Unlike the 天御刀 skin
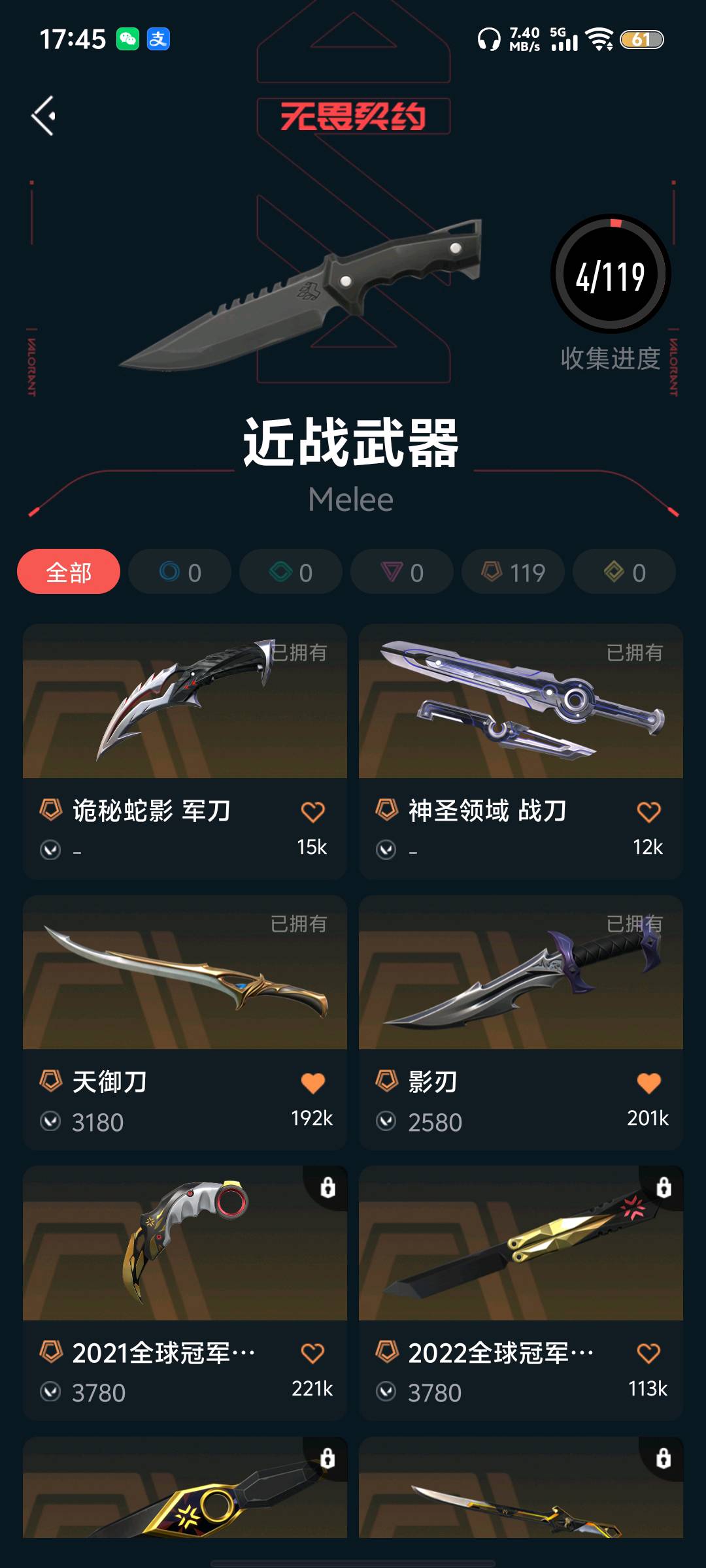The height and width of the screenshot is (1568, 706). 312,1083
